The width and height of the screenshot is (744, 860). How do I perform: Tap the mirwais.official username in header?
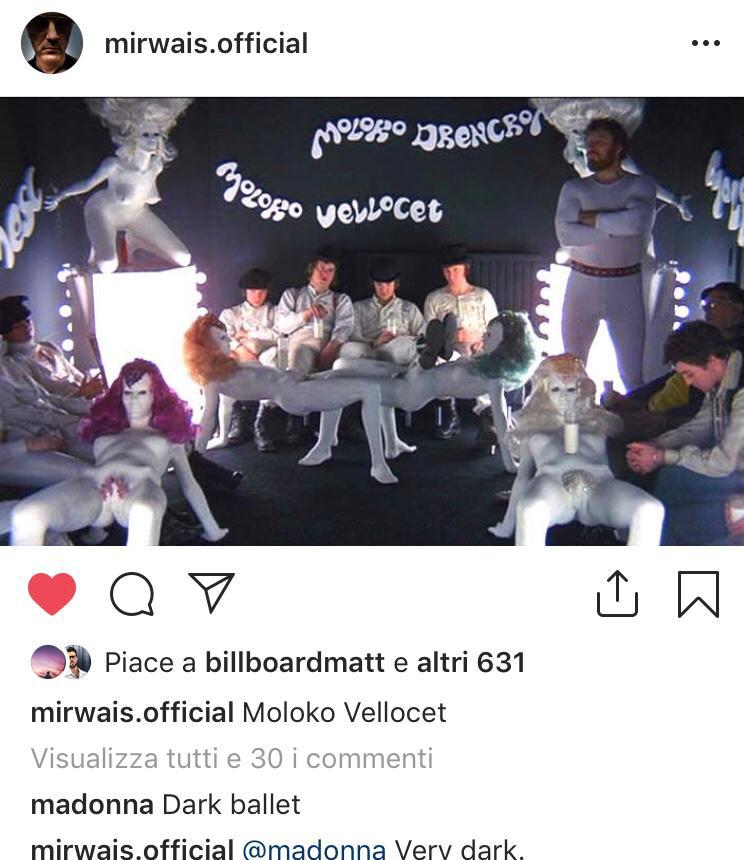pyautogui.click(x=206, y=44)
